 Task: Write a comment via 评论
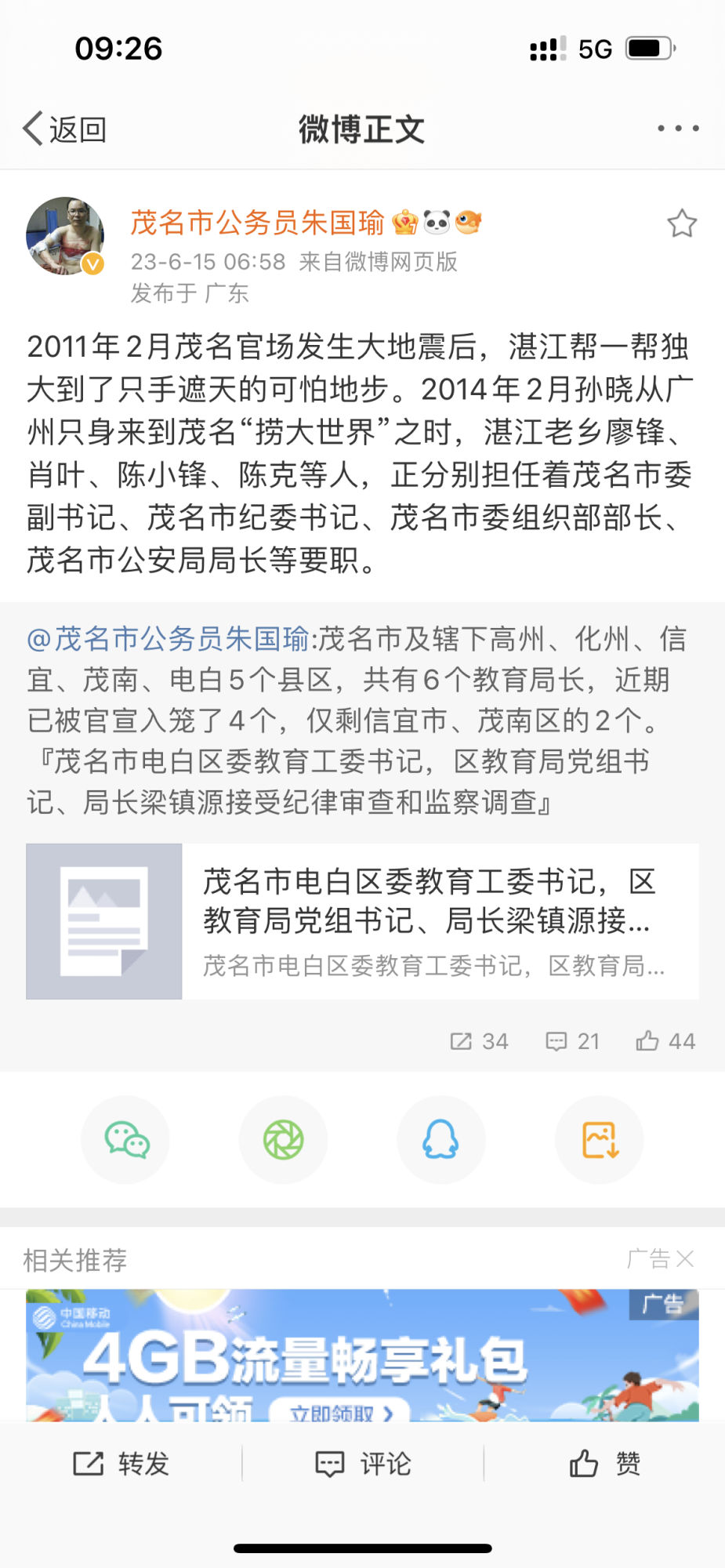[363, 1464]
